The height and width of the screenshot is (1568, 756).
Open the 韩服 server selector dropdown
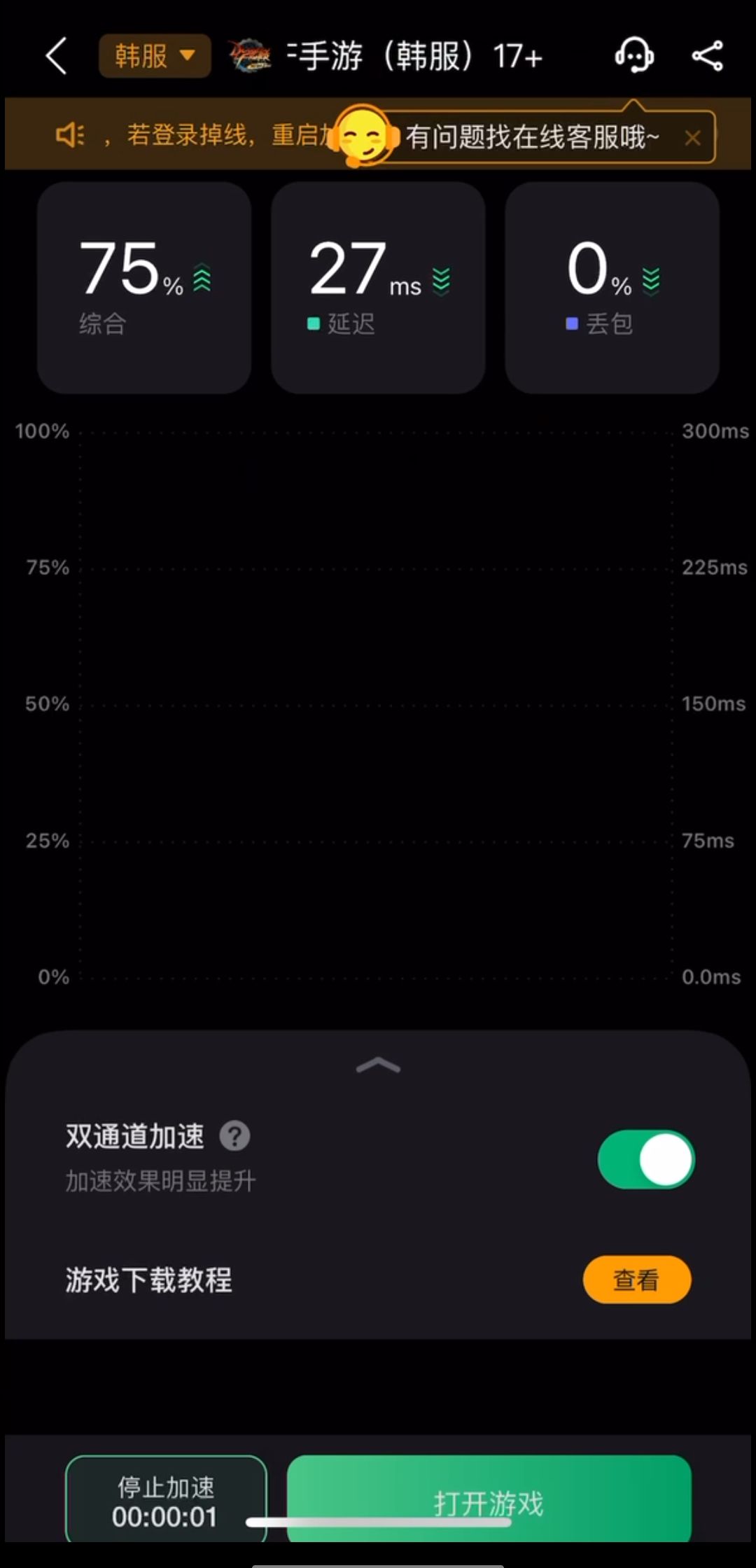pyautogui.click(x=154, y=55)
